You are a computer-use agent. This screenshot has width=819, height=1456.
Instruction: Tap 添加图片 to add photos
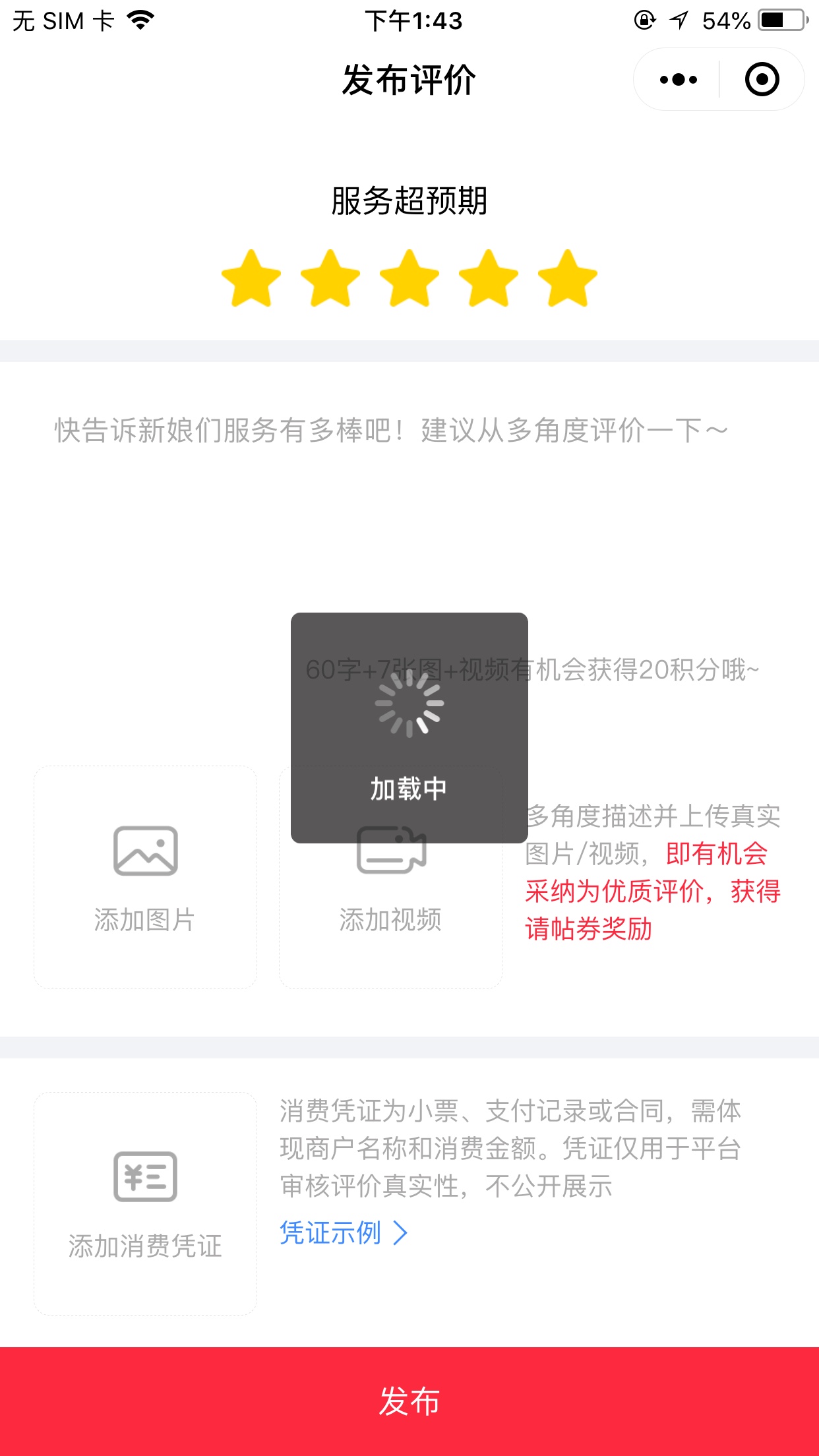(145, 877)
